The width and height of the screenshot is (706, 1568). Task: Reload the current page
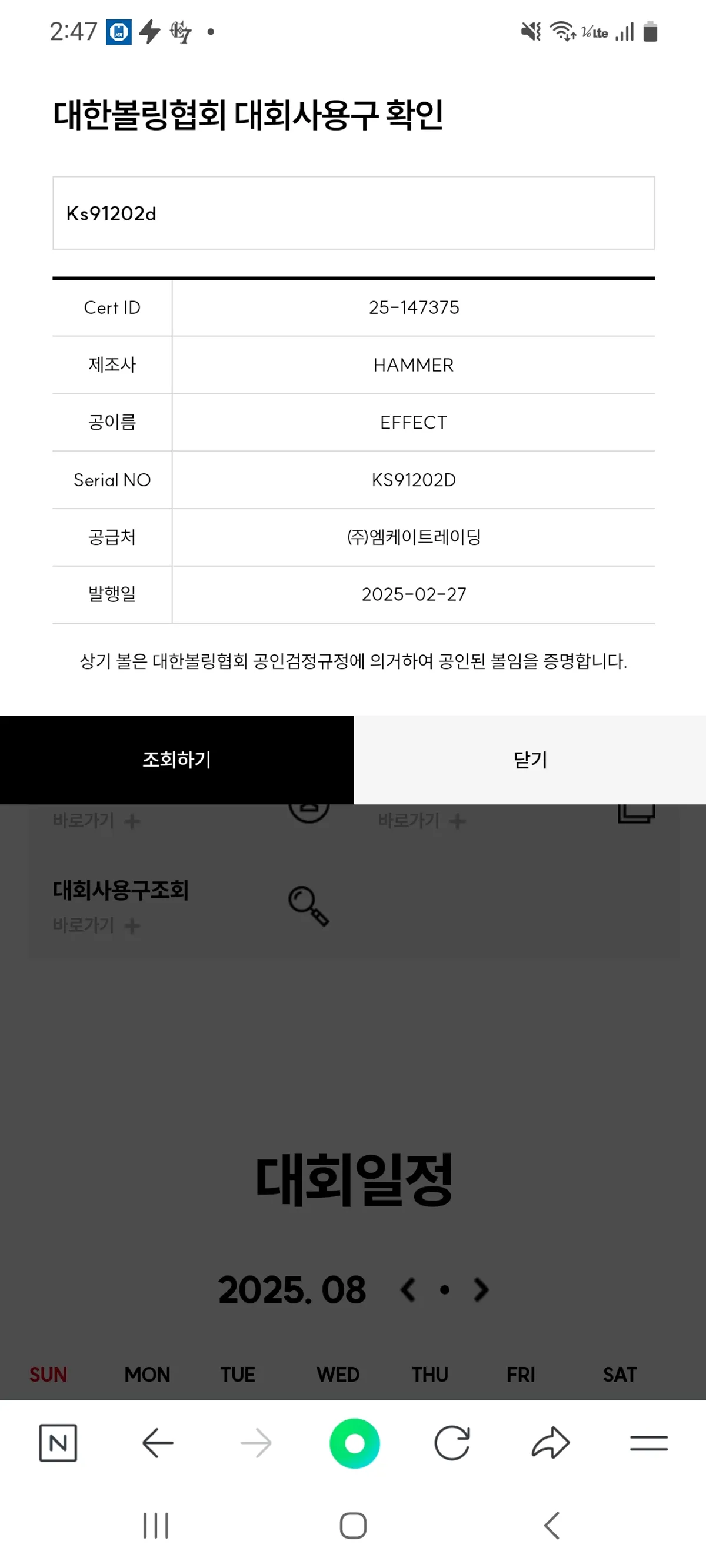pos(452,1443)
